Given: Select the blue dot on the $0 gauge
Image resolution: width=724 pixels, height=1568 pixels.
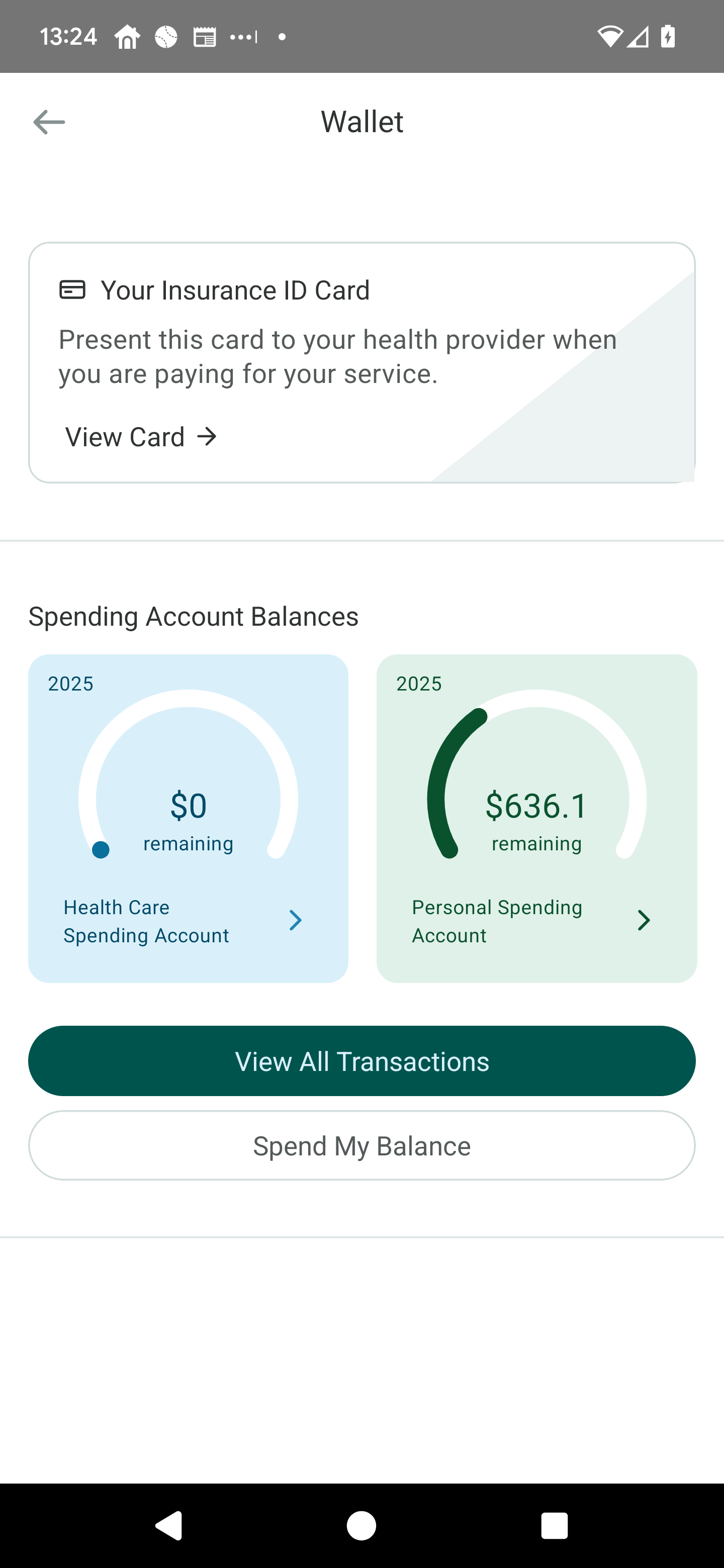Looking at the screenshot, I should (x=101, y=850).
